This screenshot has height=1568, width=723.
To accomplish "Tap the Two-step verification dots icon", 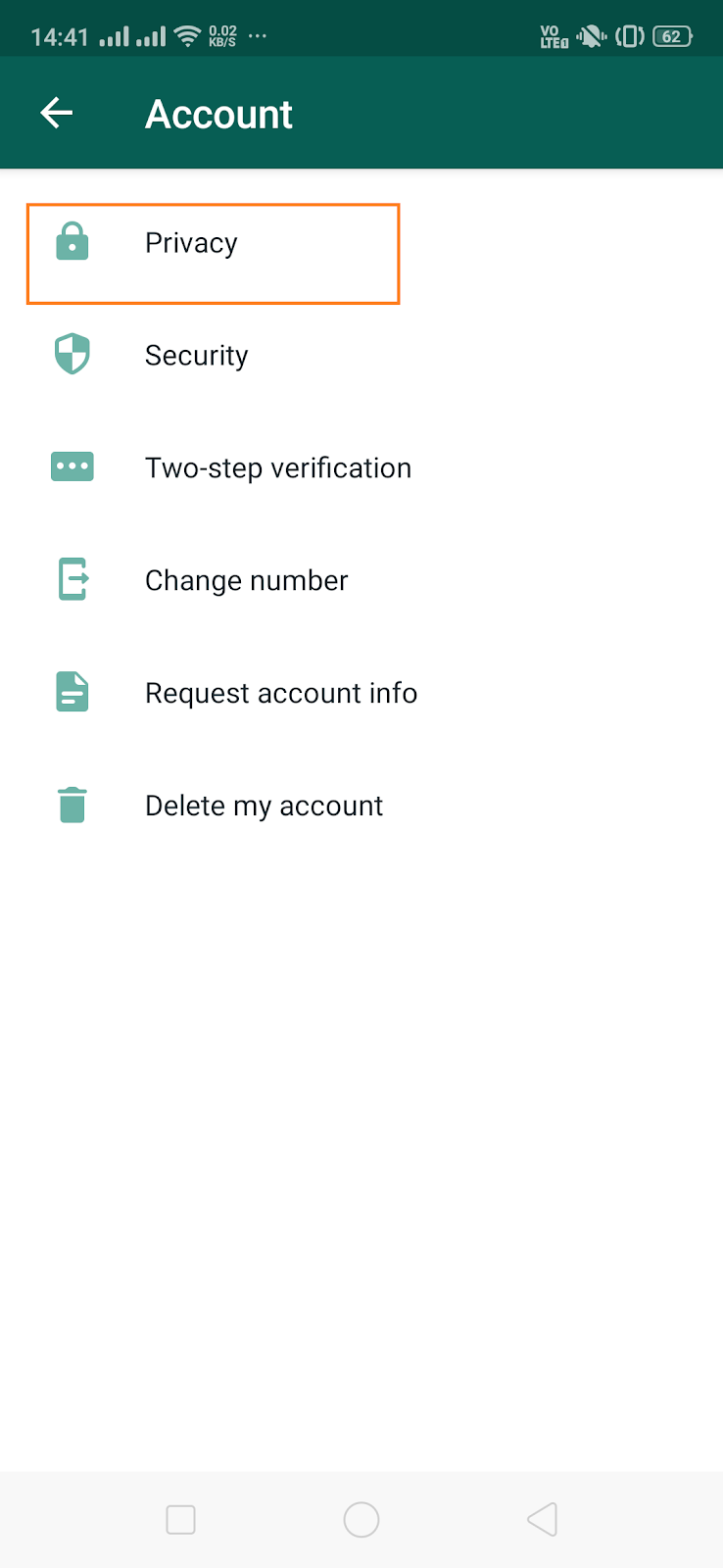I will point(72,467).
